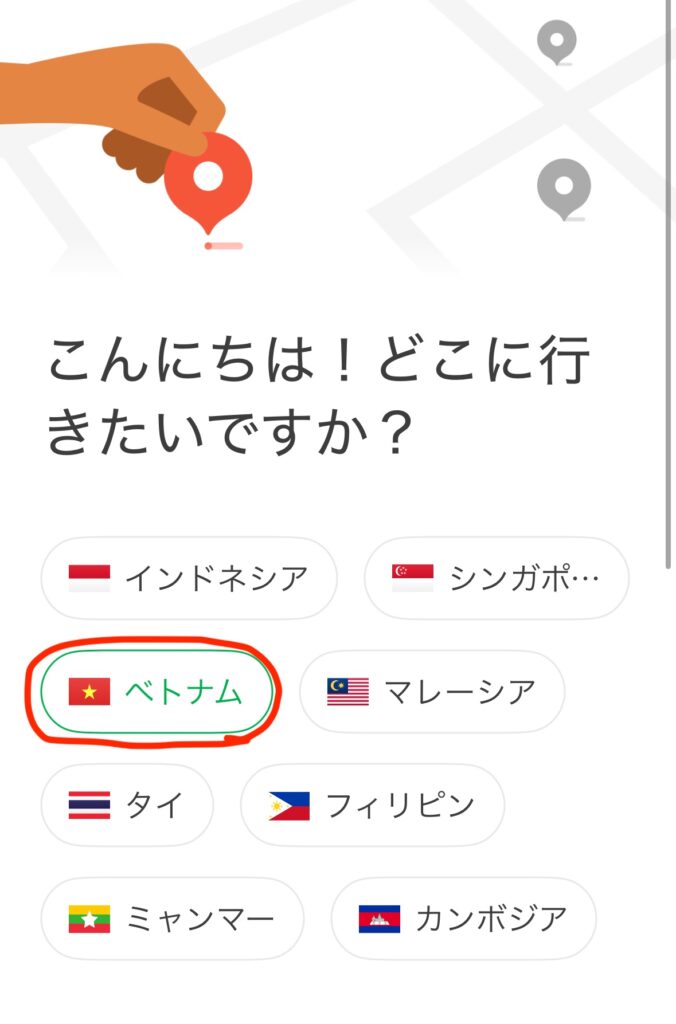
Task: Choose the シンガポ… country chip
Action: point(496,578)
